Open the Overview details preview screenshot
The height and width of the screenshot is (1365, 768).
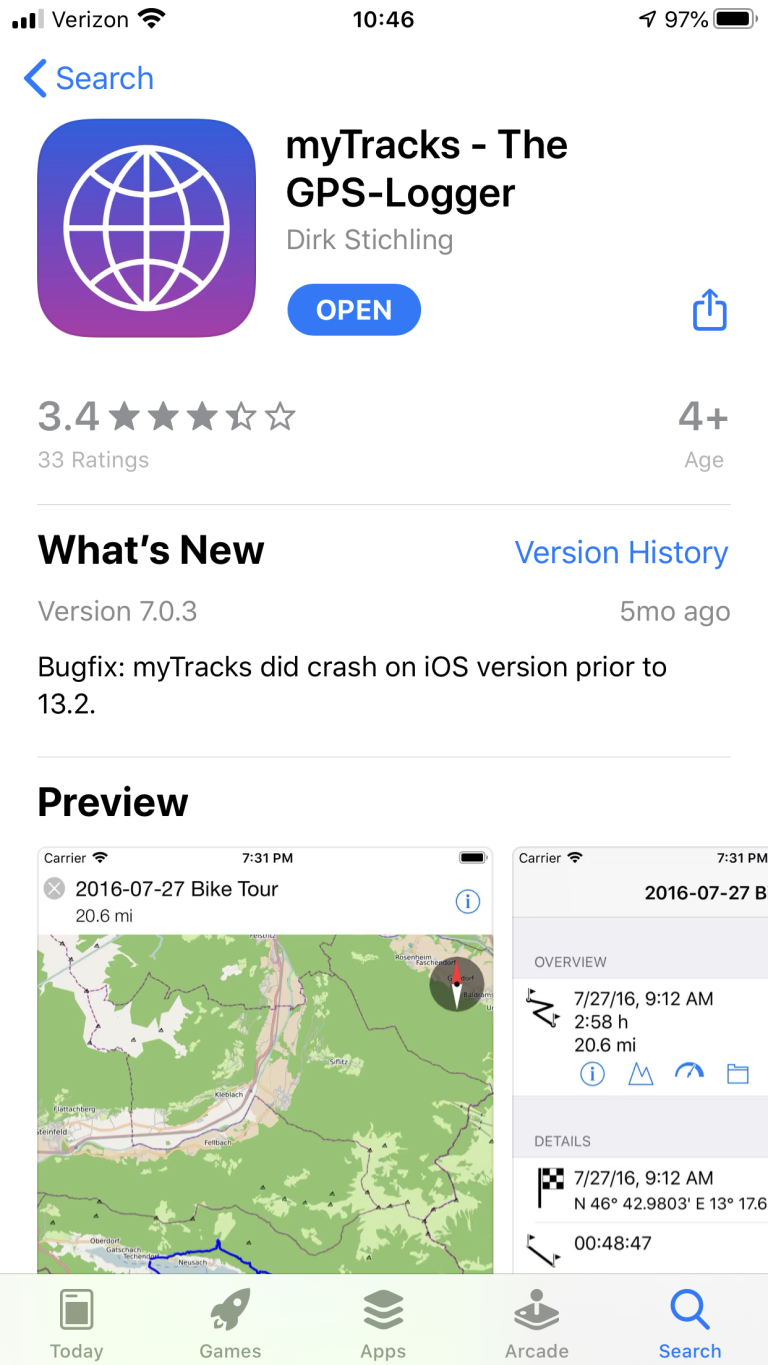pos(640,1060)
